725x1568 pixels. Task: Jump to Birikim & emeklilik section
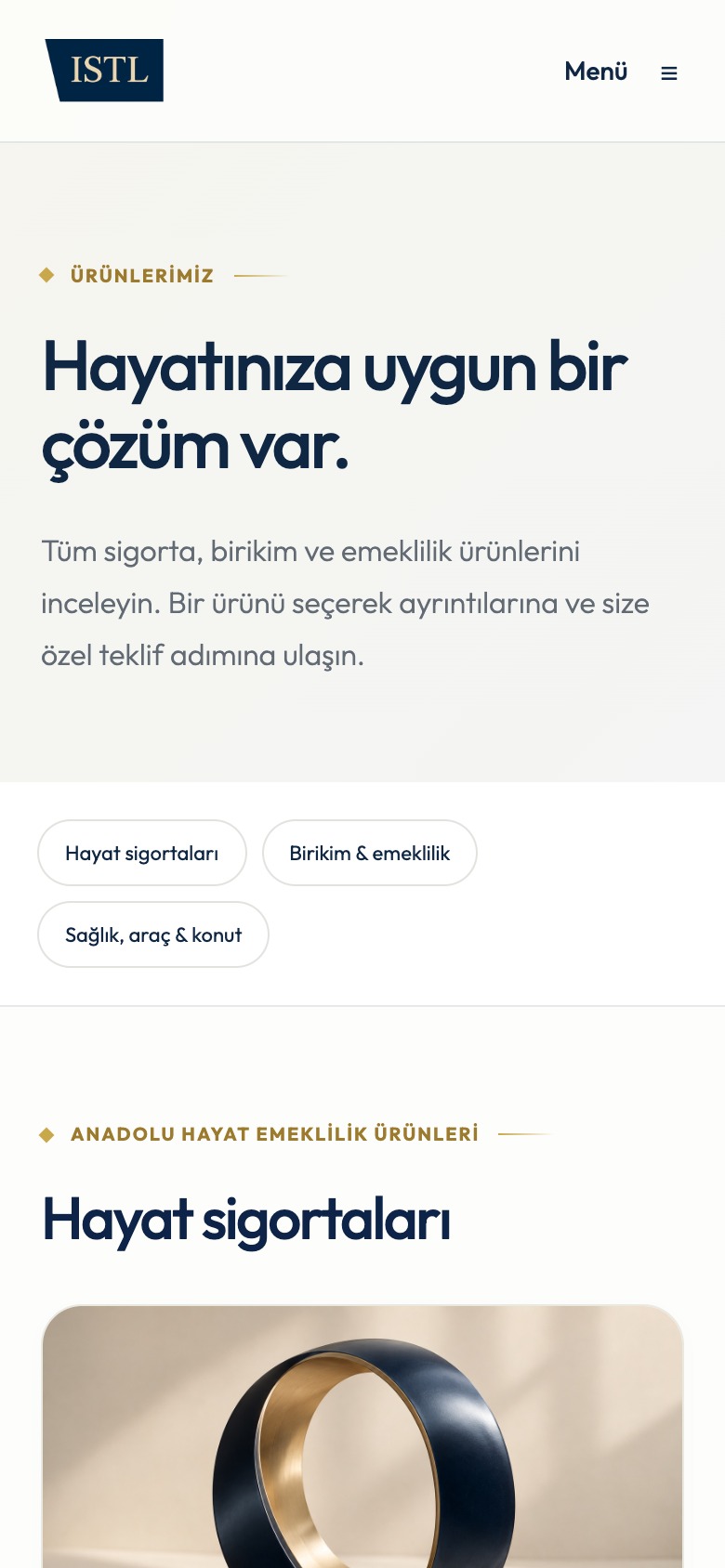[x=370, y=853]
